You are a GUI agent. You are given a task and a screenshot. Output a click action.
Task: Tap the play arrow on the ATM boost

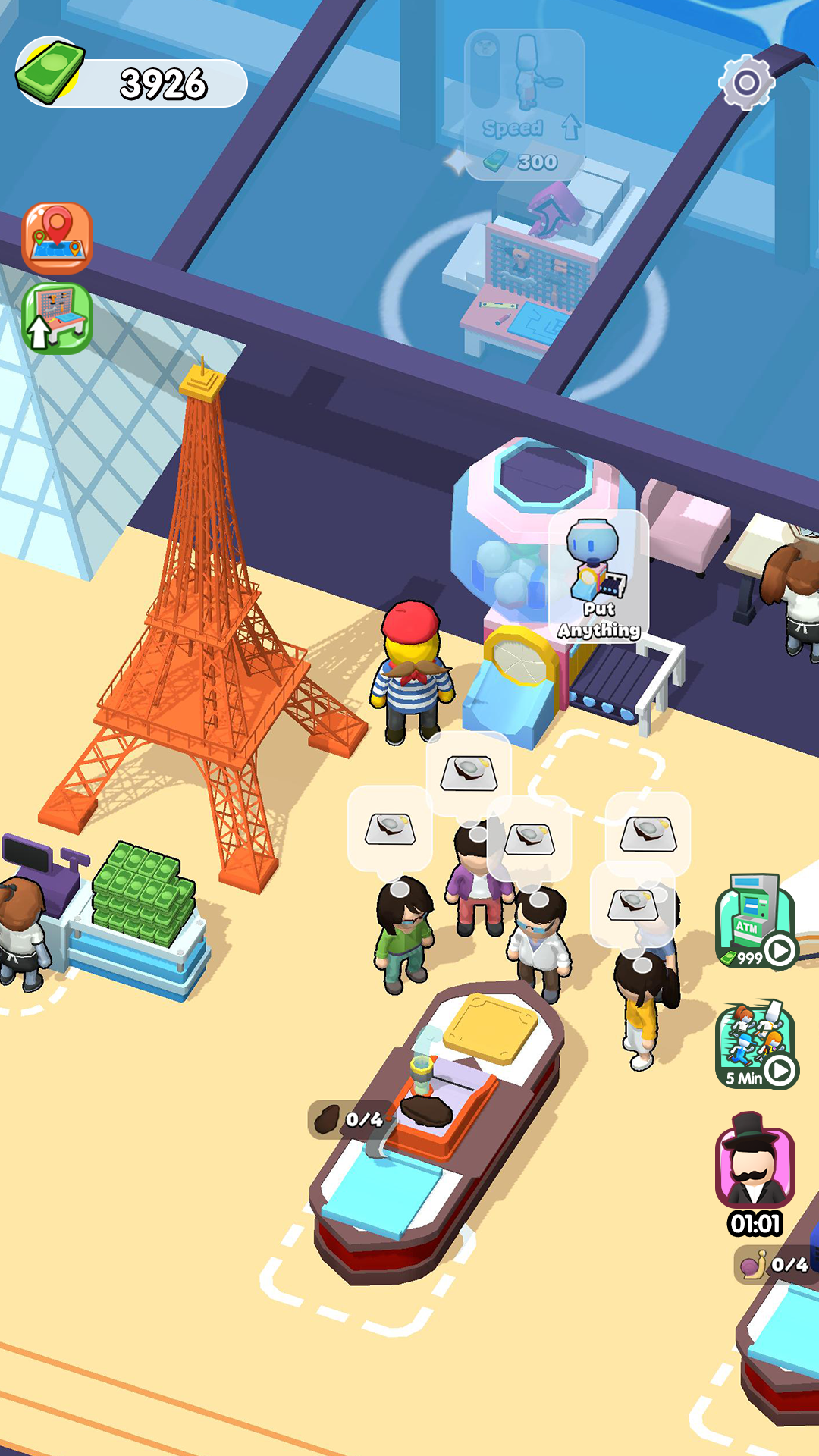(781, 949)
